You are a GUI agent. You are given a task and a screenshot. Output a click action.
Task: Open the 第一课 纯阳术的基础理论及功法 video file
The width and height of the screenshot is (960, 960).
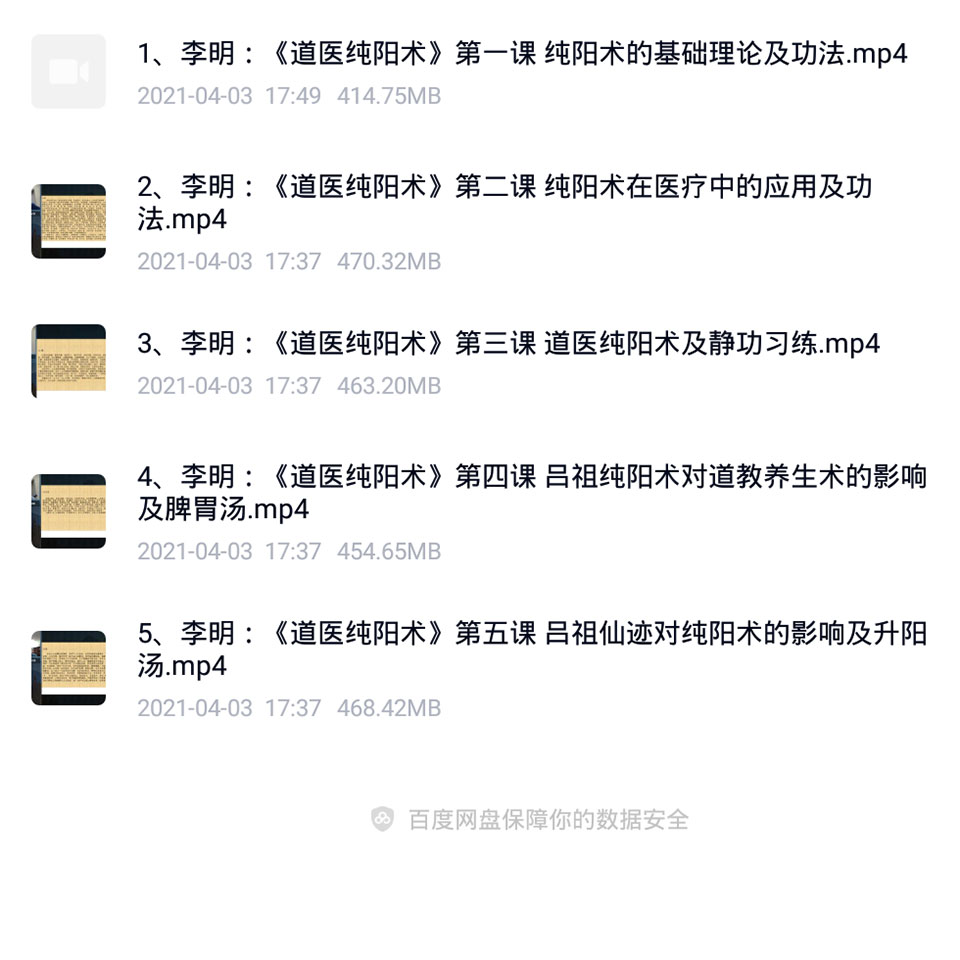[522, 54]
